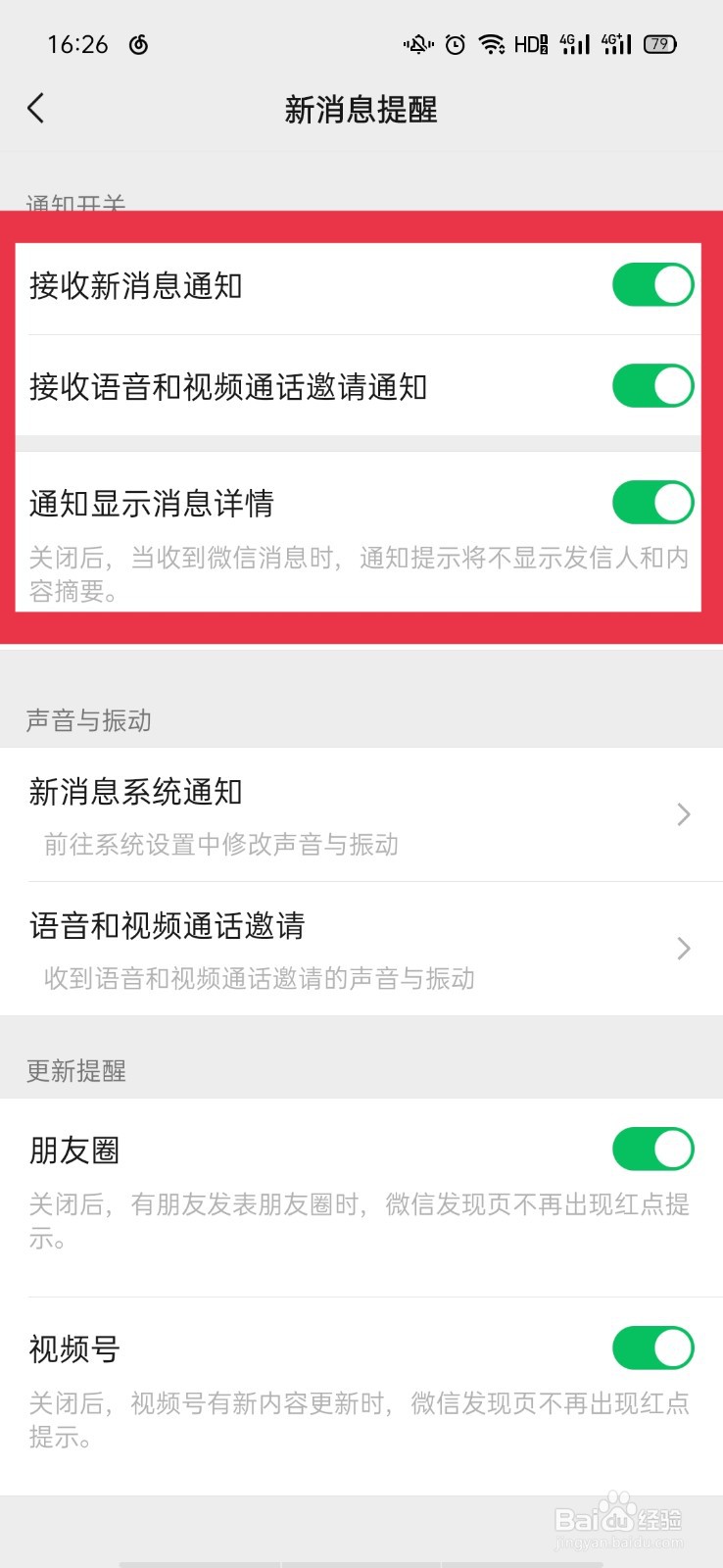
Task: Disable the 朋友圈 update reminder switch
Action: (x=651, y=1149)
